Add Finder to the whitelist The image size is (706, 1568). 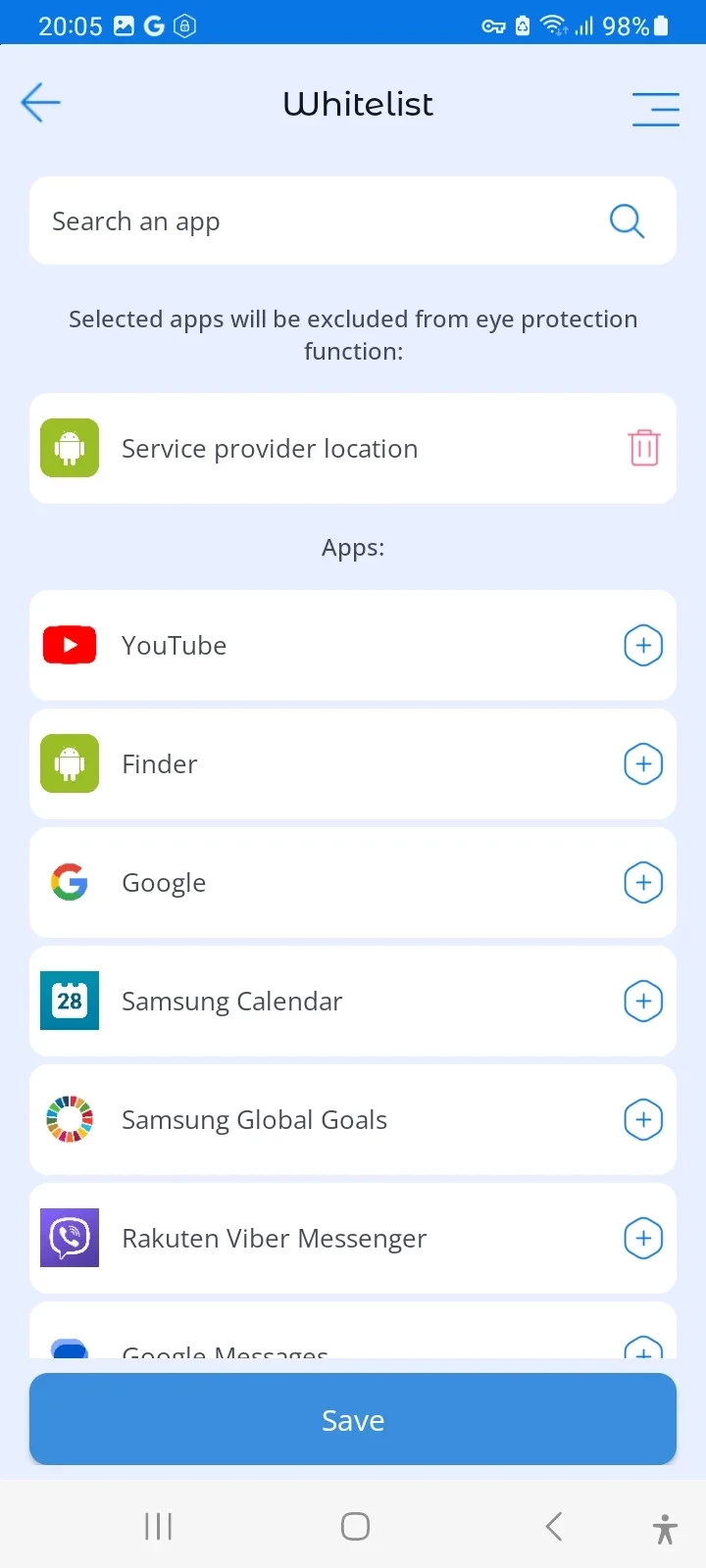[x=643, y=764]
